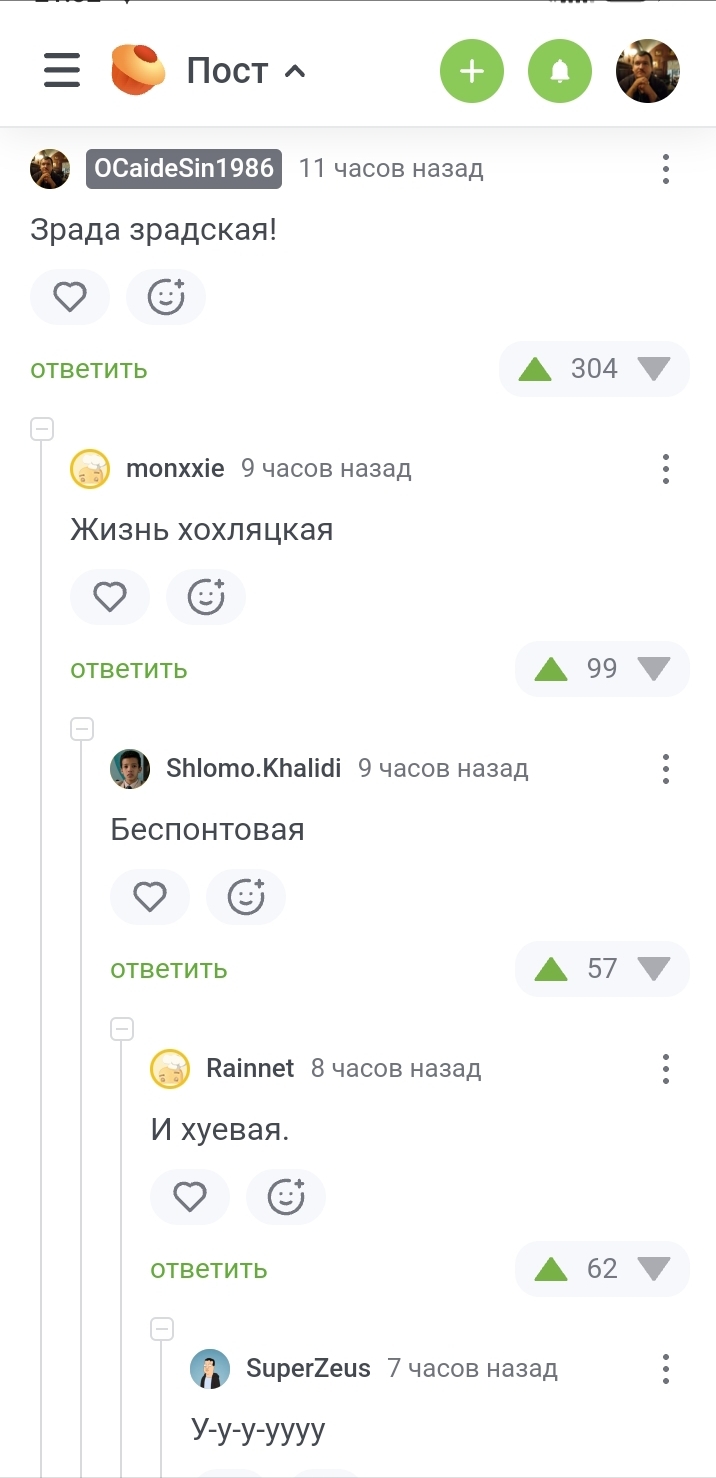This screenshot has width=716, height=1478.
Task: Upvote OCaideSin1986's comment with 304 rating
Action: (x=536, y=369)
